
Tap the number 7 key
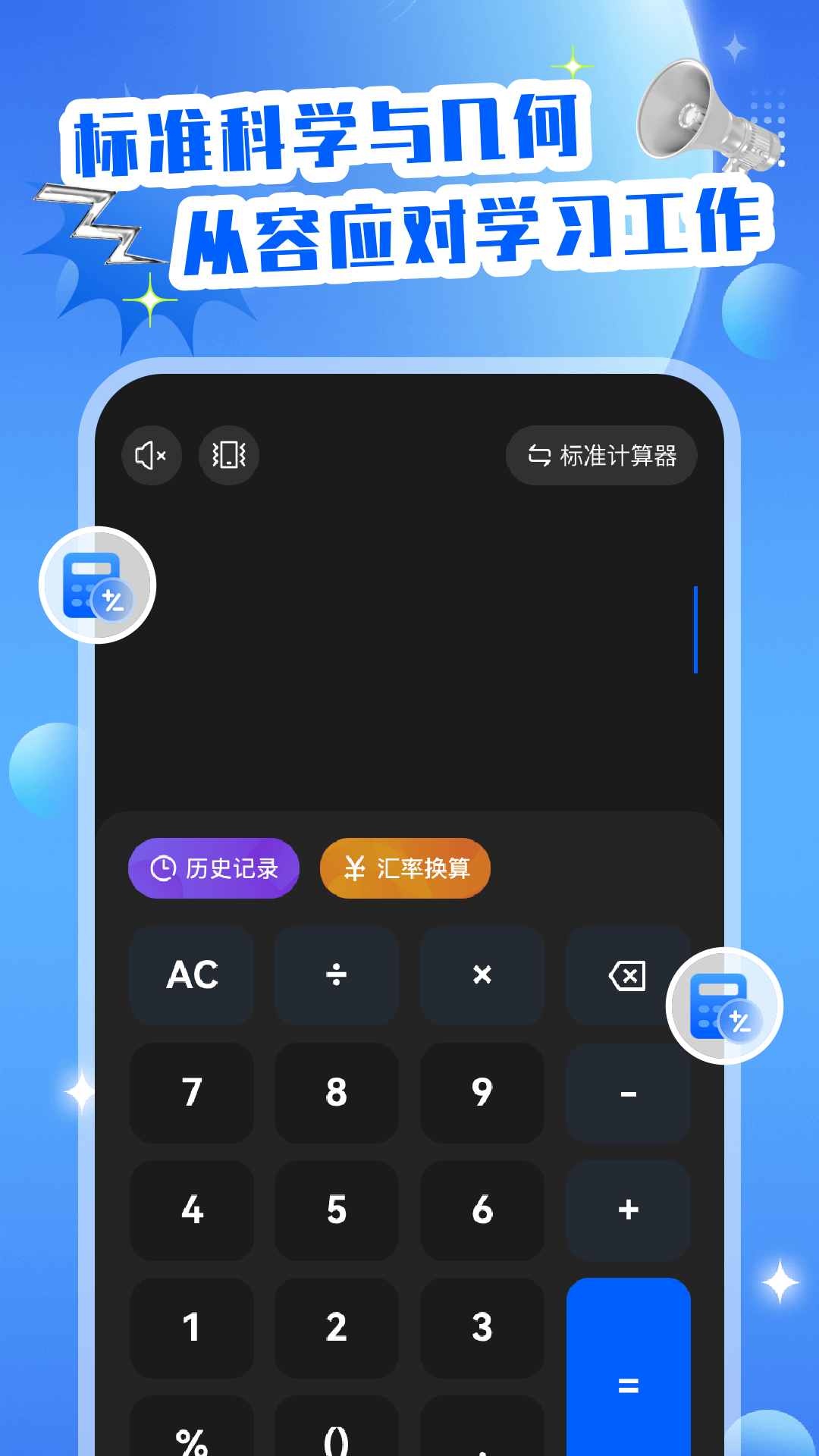point(191,1094)
